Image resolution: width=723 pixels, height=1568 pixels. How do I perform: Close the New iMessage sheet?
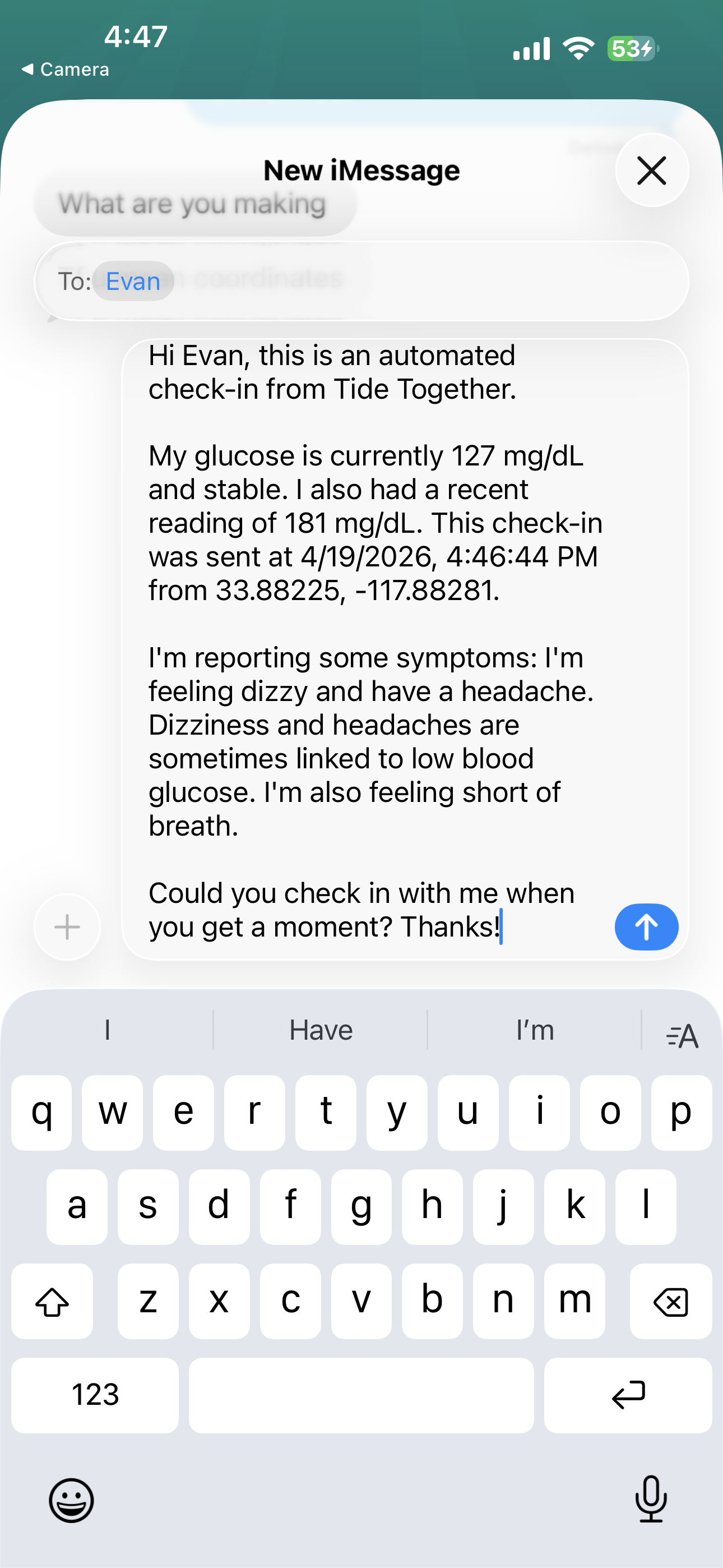point(651,170)
